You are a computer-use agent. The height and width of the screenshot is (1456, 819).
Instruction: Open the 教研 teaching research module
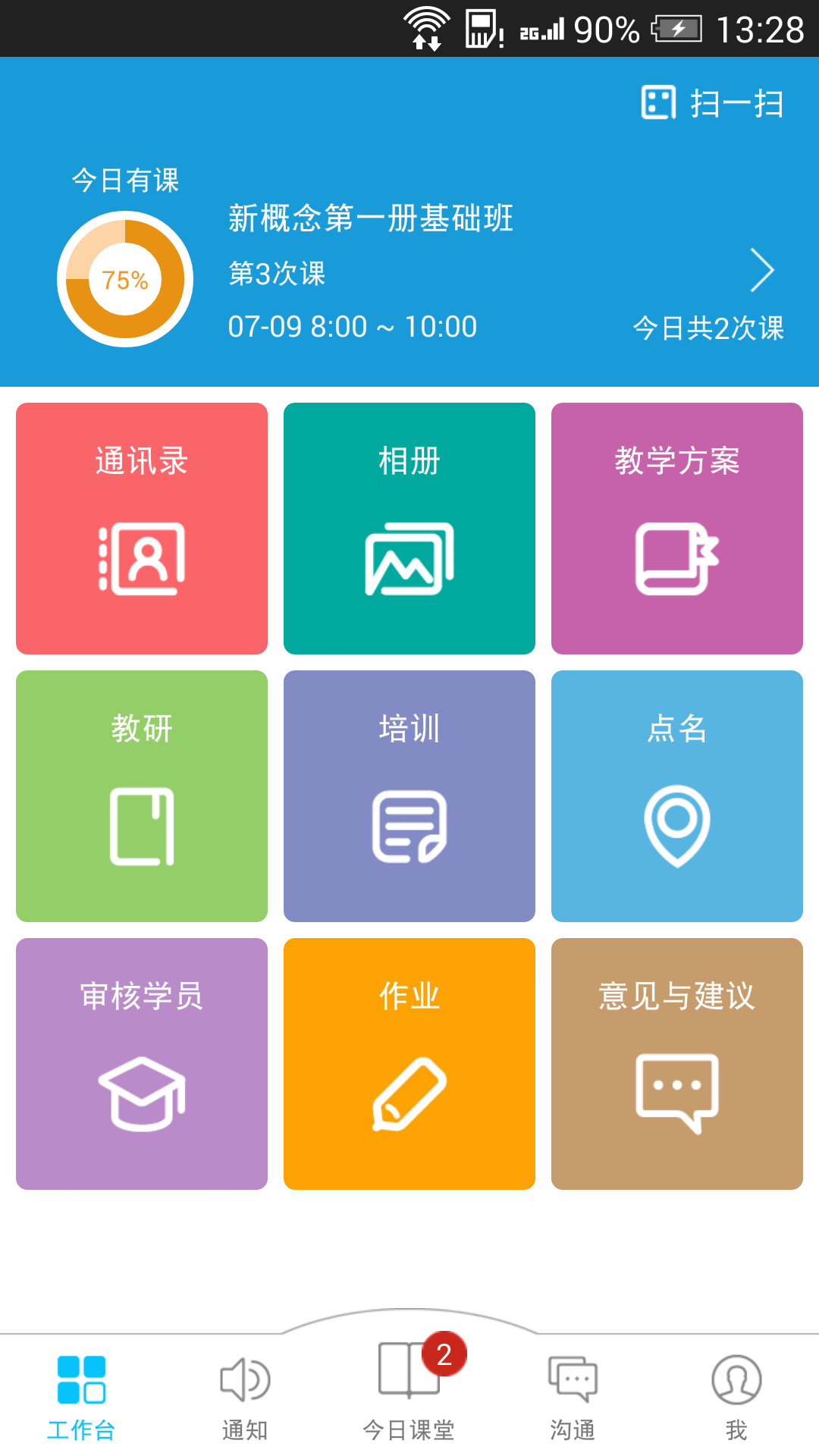pyautogui.click(x=142, y=795)
